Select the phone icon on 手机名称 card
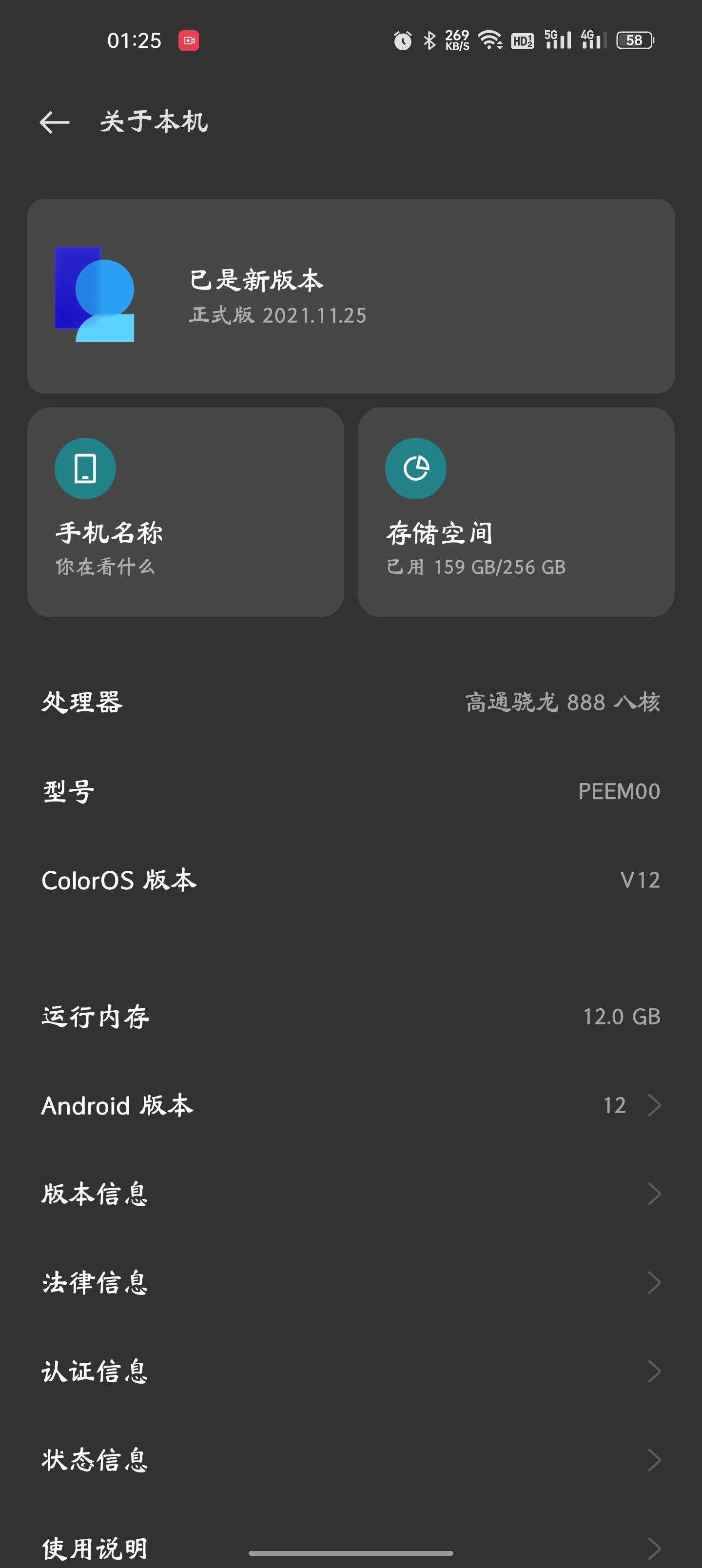The width and height of the screenshot is (702, 1568). (x=85, y=468)
